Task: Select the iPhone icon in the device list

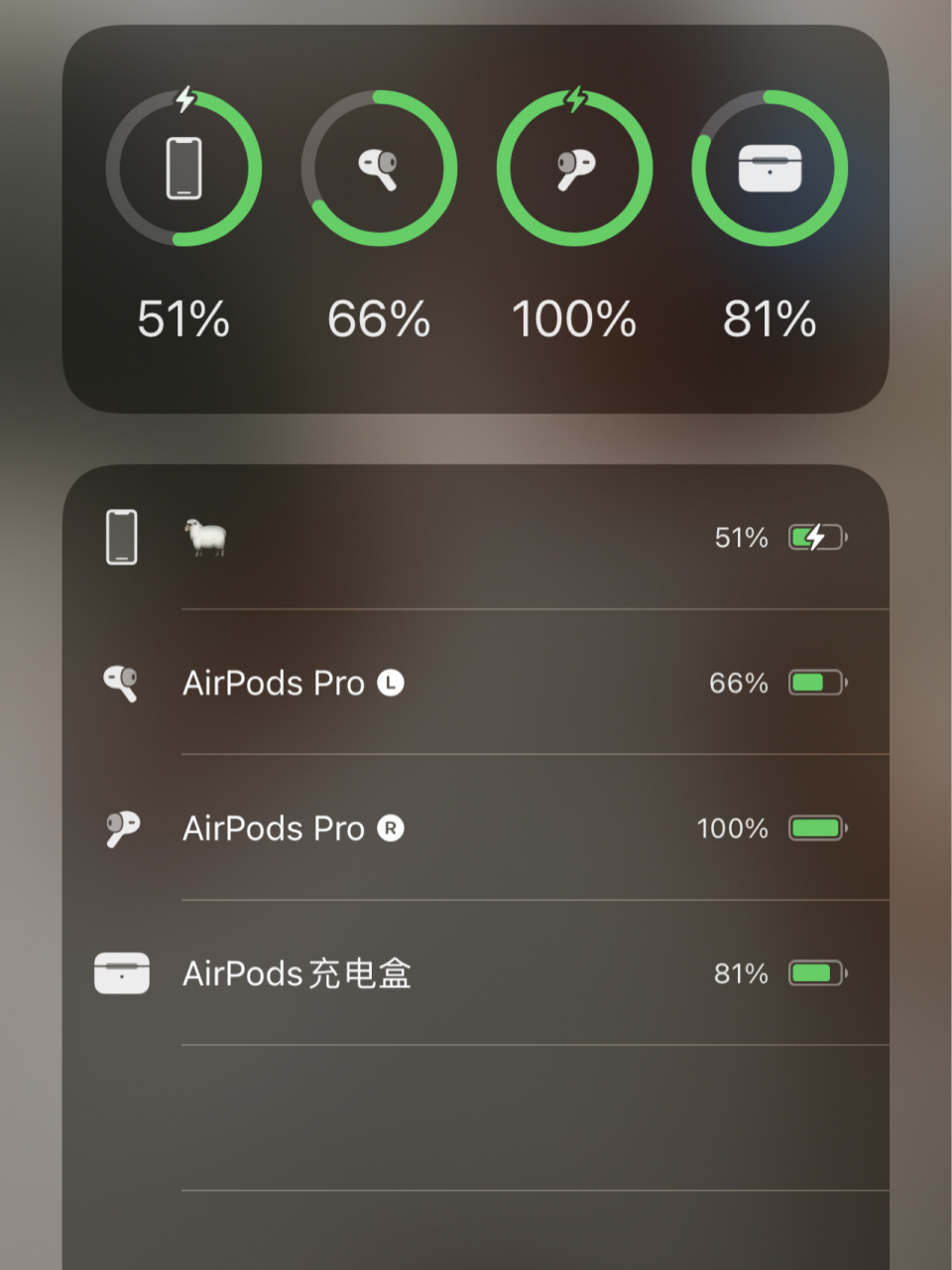Action: click(x=120, y=536)
